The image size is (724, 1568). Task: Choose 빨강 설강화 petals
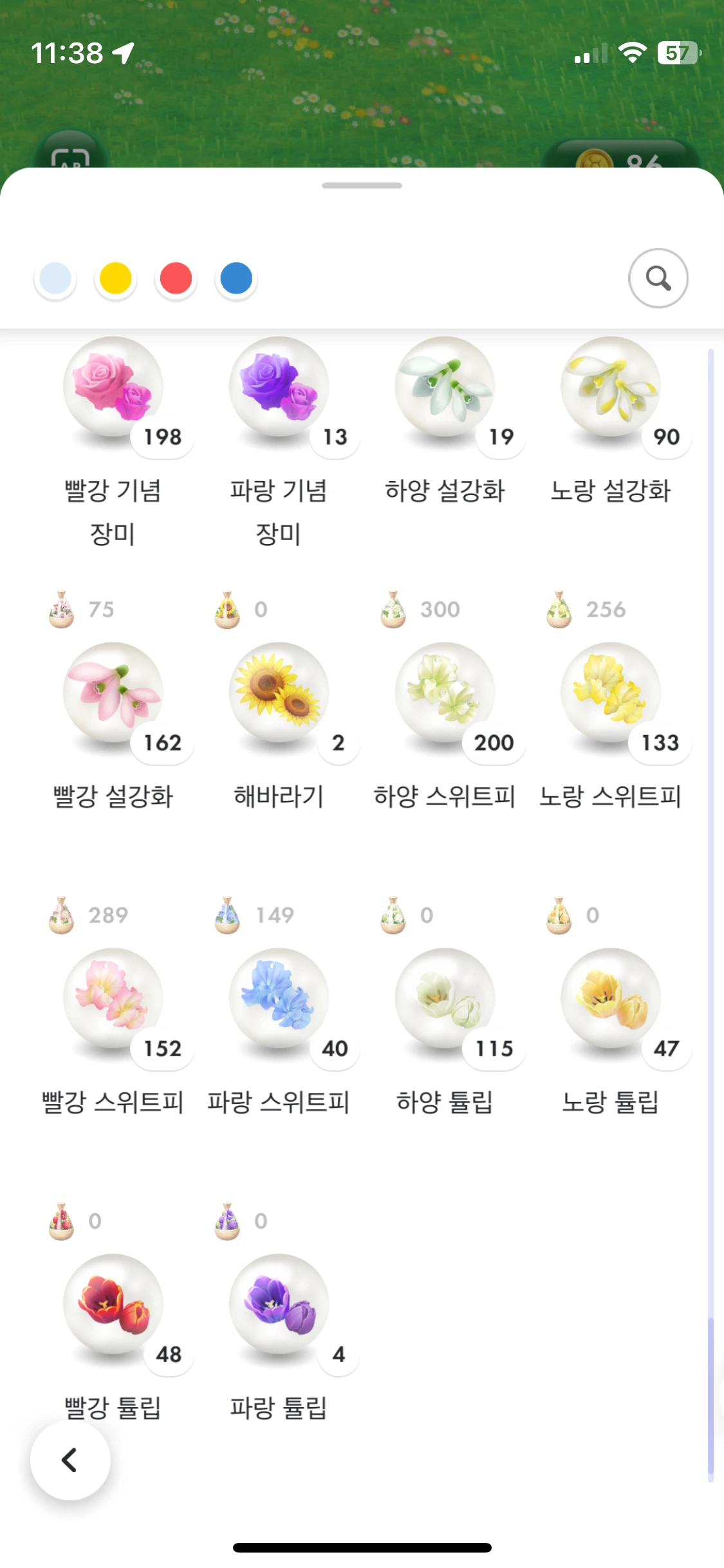[x=113, y=693]
